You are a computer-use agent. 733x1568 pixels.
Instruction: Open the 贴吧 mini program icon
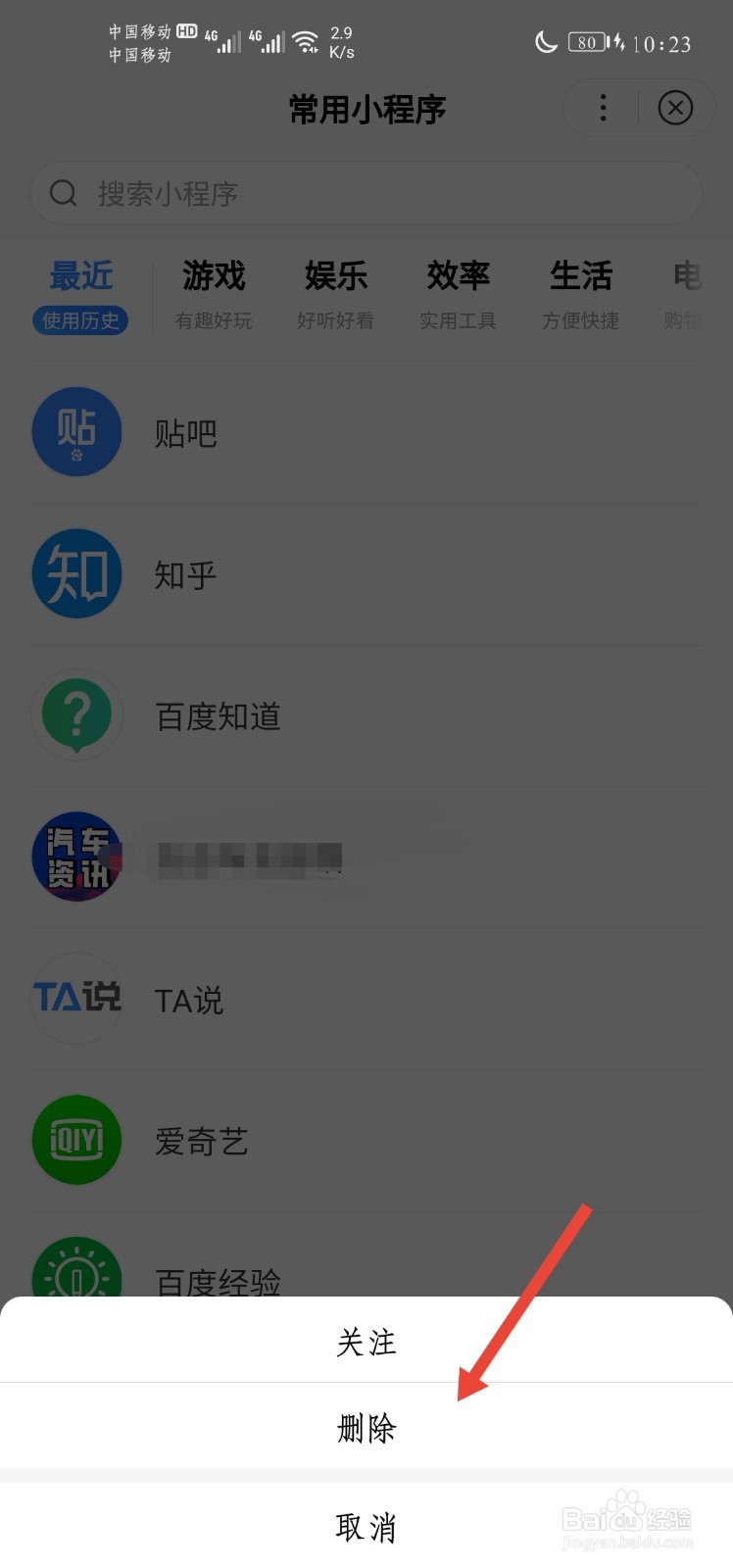76,431
